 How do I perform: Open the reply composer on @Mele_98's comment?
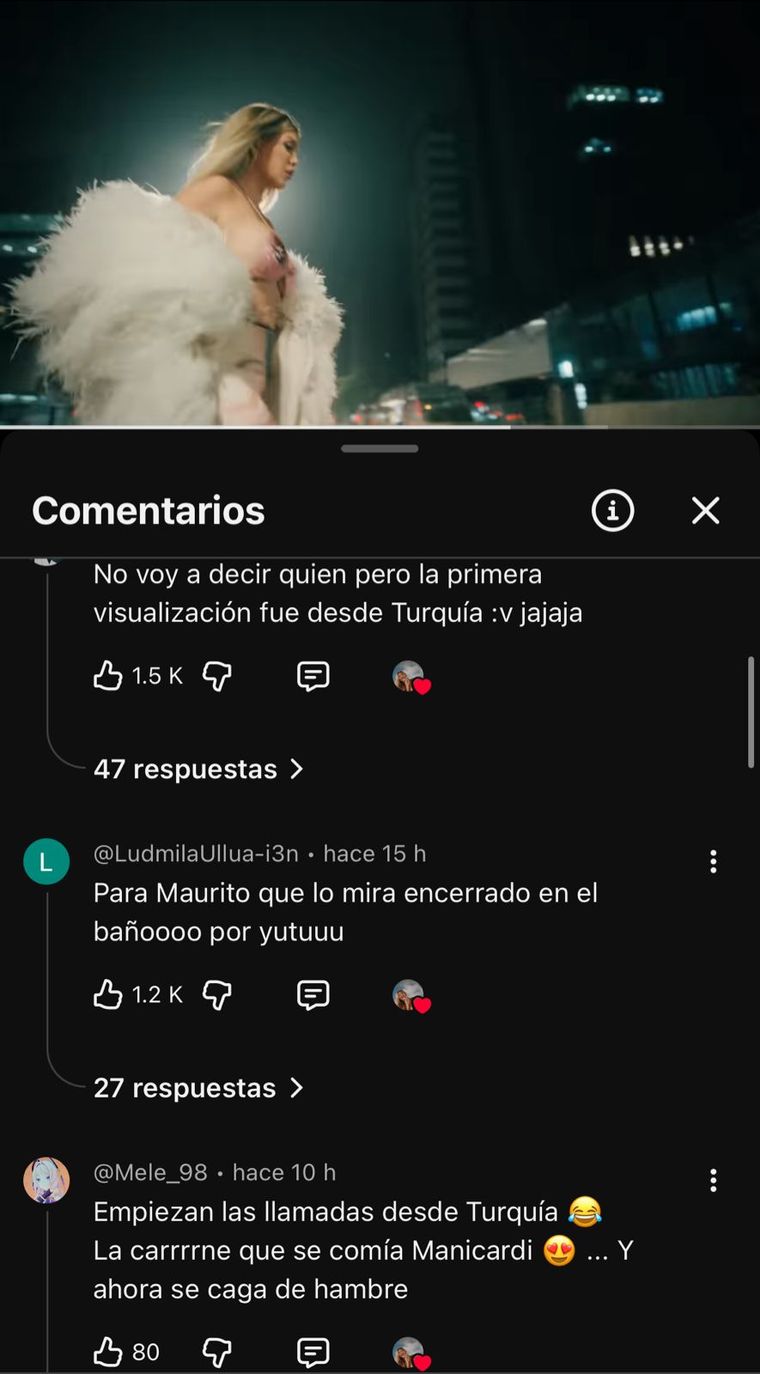(x=313, y=1352)
